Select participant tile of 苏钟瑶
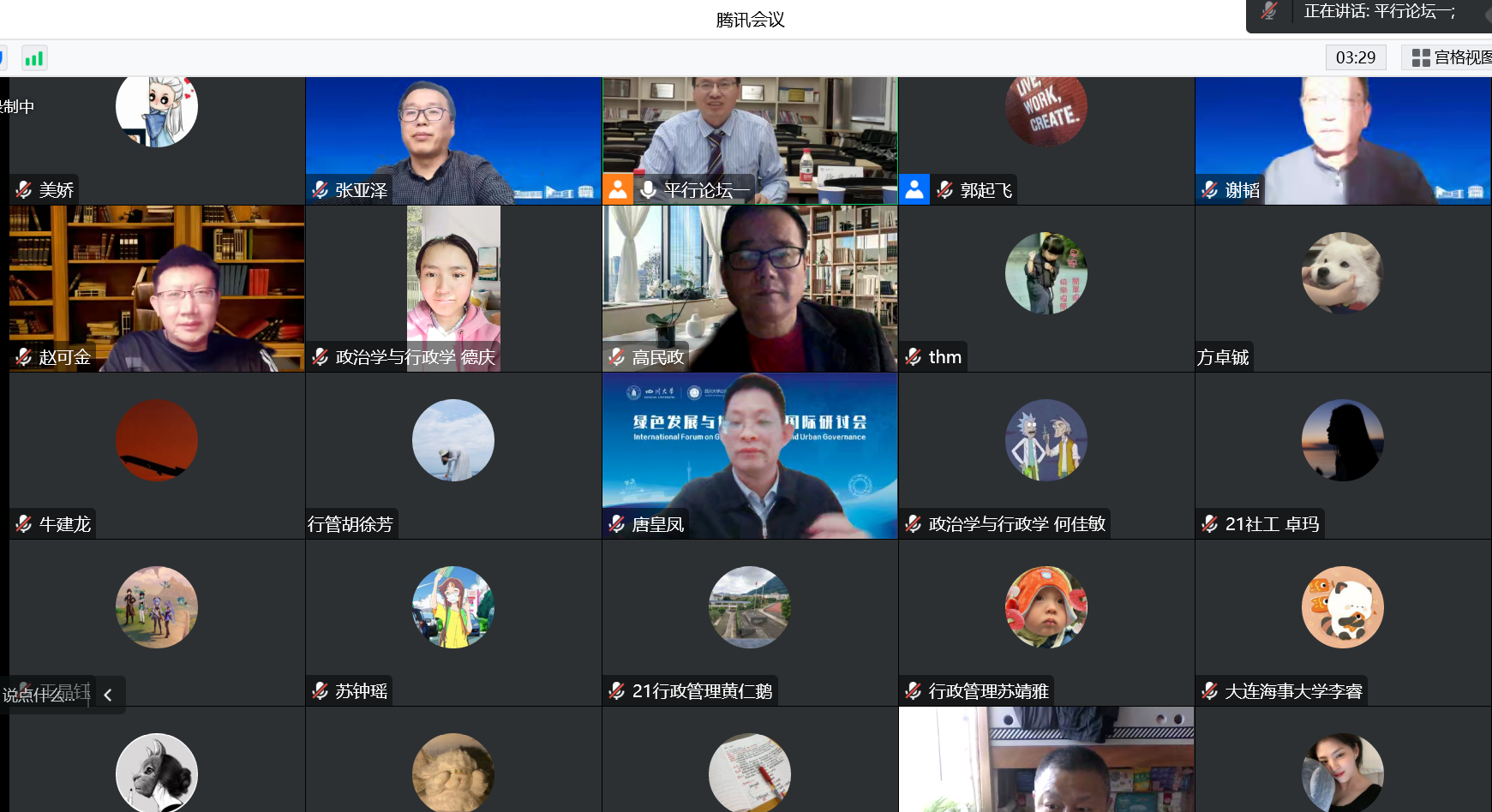Viewport: 1492px width, 812px height. pos(453,622)
